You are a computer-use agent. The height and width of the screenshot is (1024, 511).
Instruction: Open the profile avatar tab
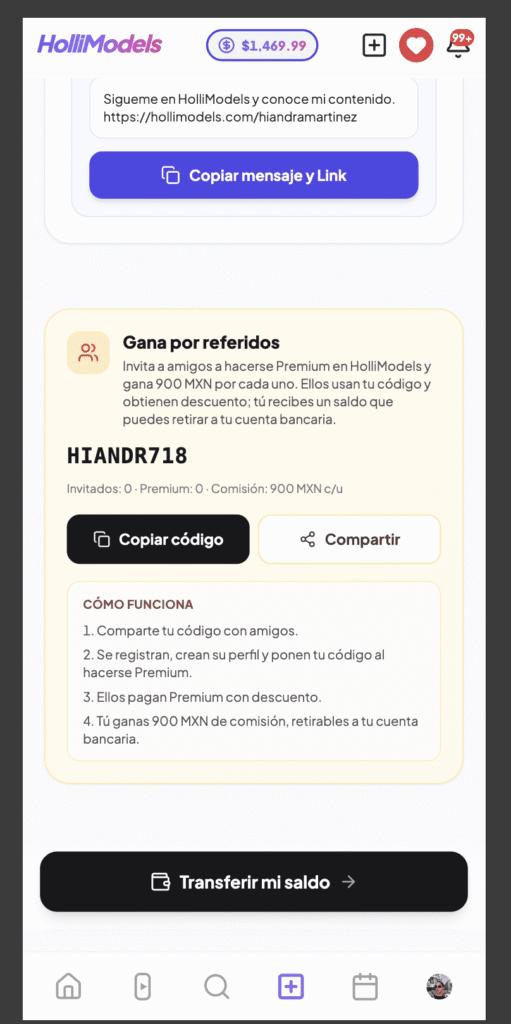(440, 986)
